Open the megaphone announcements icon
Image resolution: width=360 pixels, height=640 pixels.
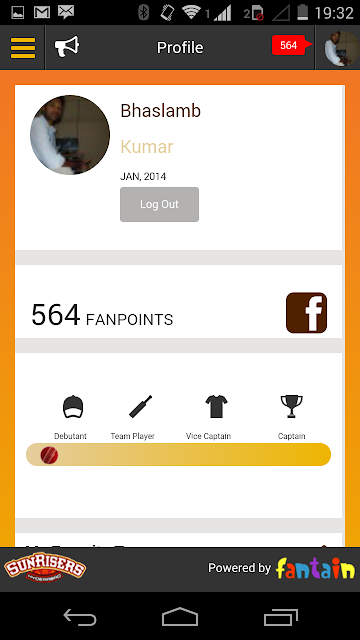tap(67, 47)
